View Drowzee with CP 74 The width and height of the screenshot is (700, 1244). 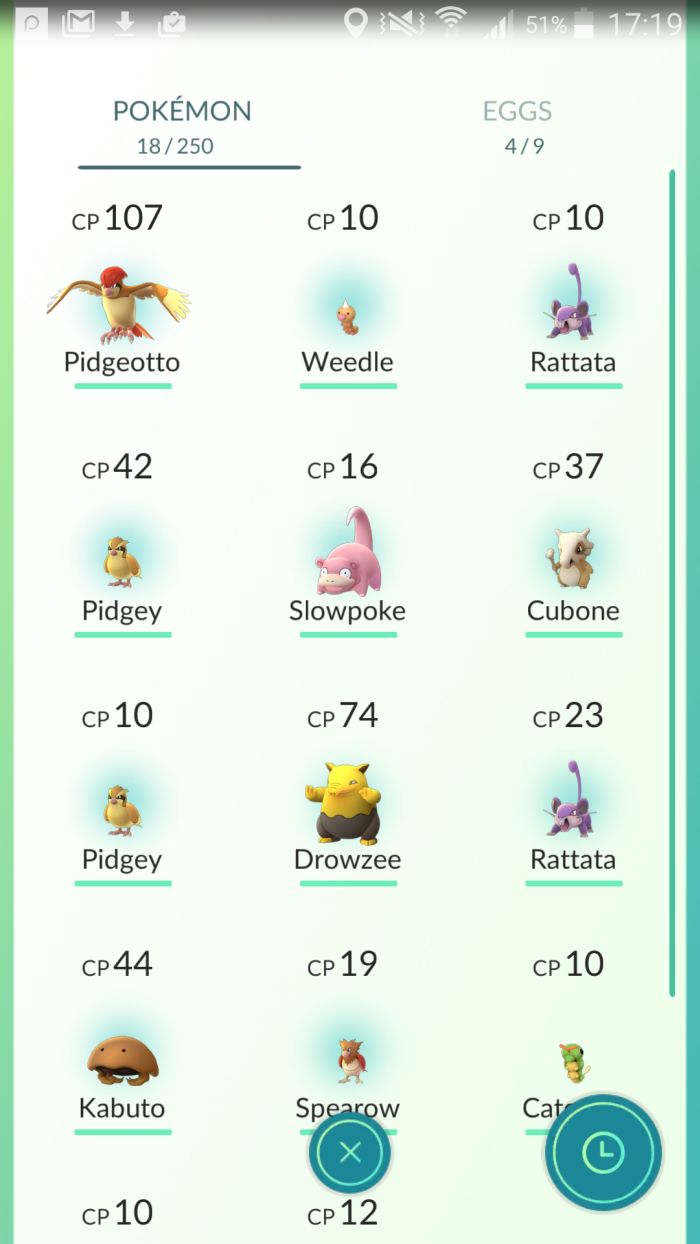(347, 806)
